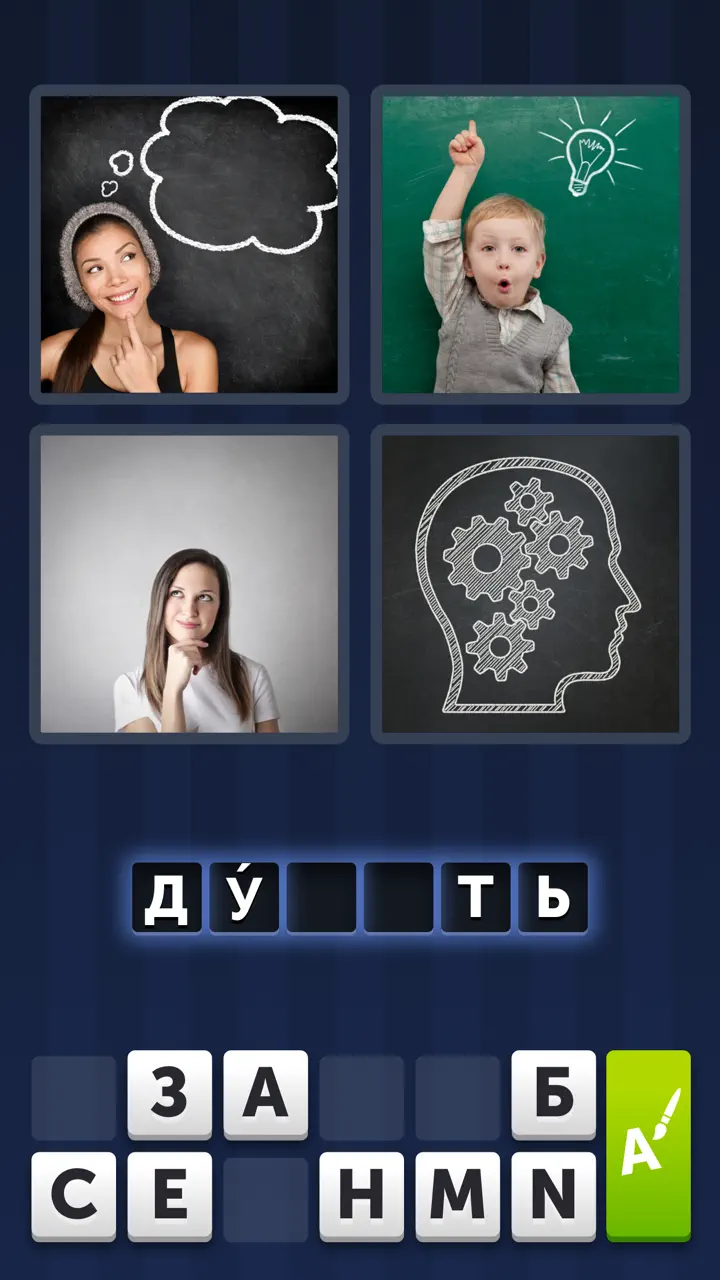Pick the letter Б tile
720x1280 pixels.
pyautogui.click(x=553, y=1095)
